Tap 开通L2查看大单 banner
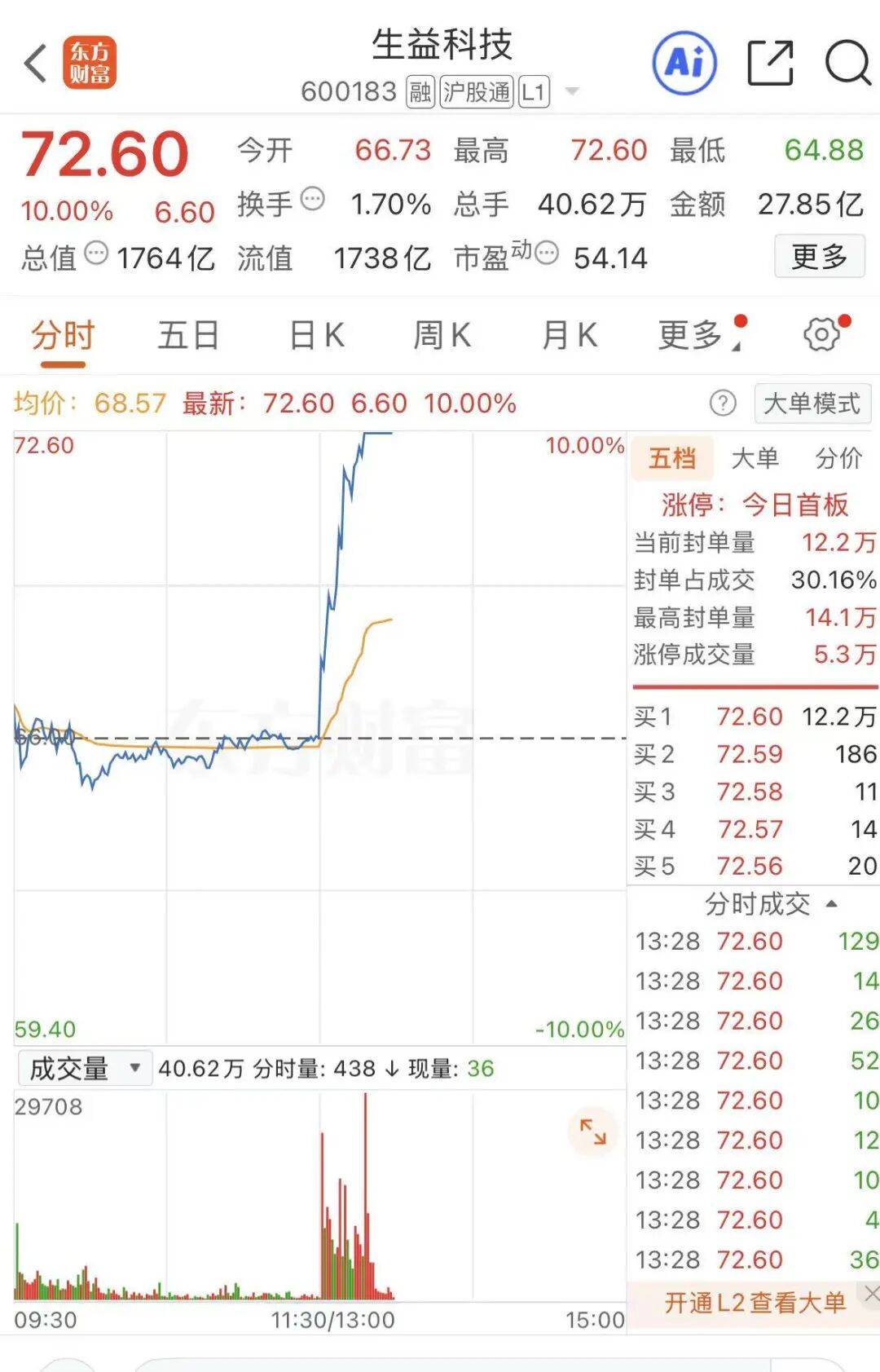Viewport: 880px width, 1372px height. 755,1303
